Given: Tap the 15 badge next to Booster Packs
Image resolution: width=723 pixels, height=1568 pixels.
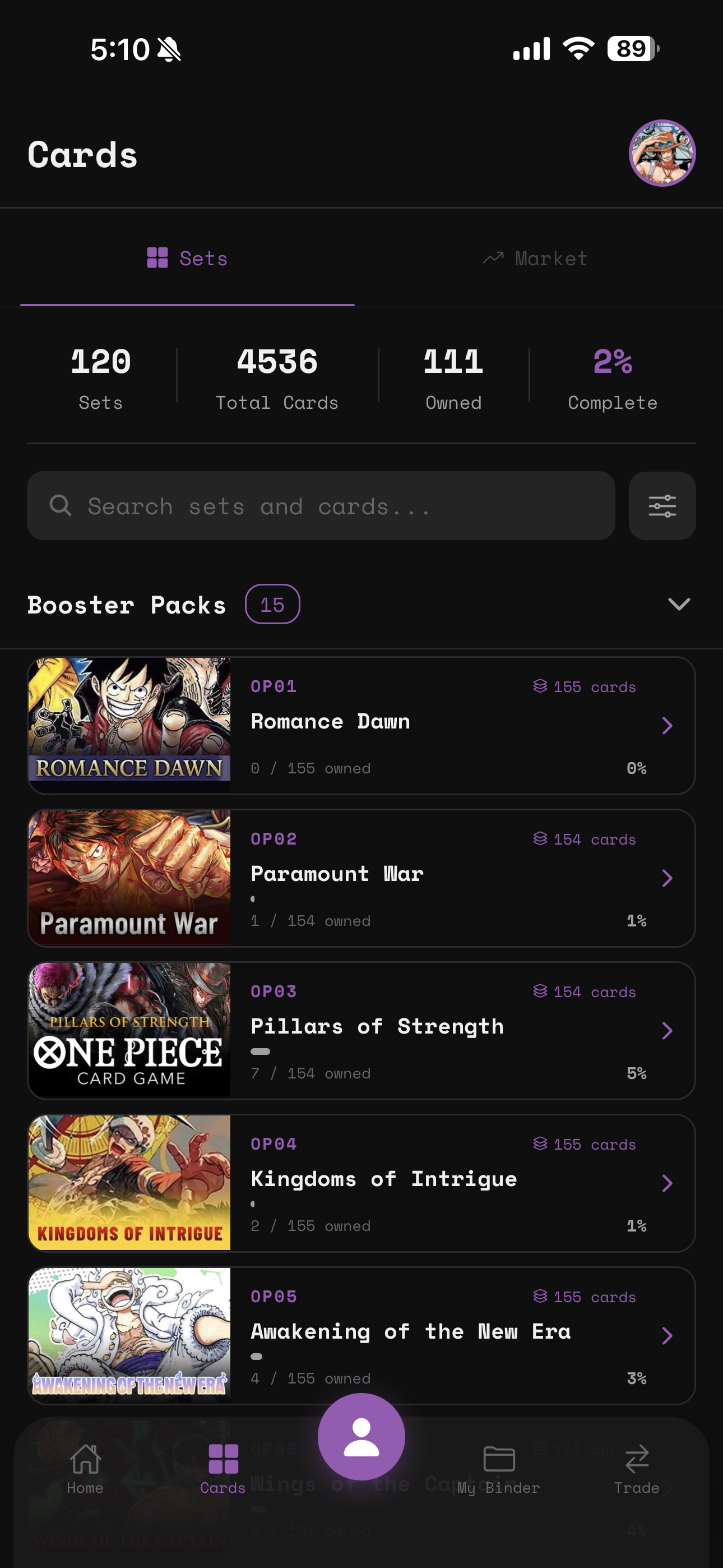Looking at the screenshot, I should point(272,604).
